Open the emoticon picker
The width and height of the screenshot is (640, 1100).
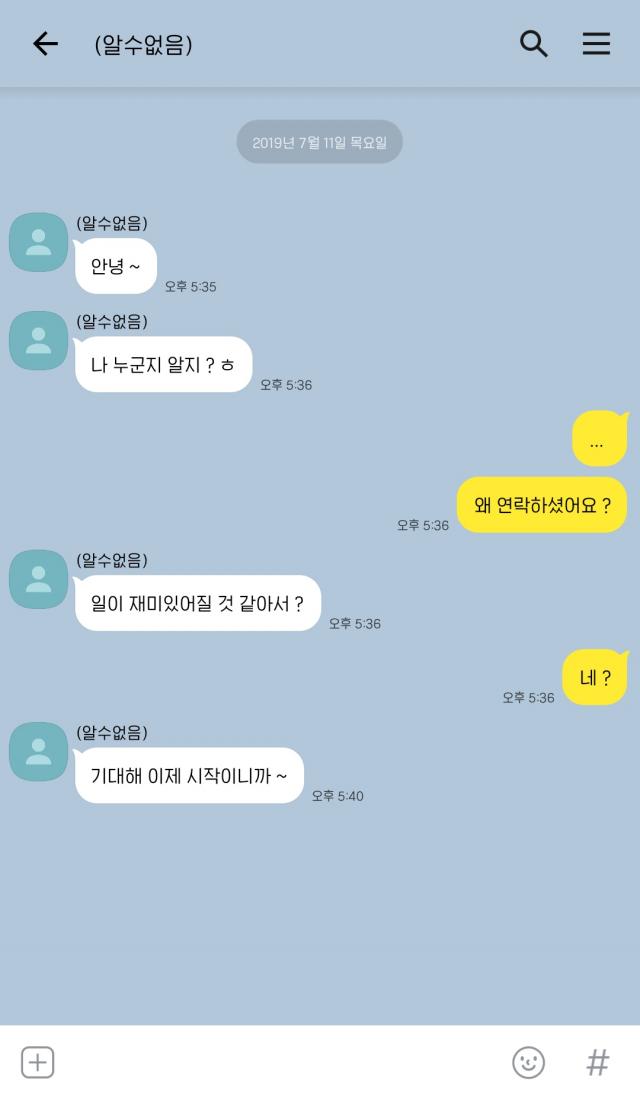[528, 1062]
